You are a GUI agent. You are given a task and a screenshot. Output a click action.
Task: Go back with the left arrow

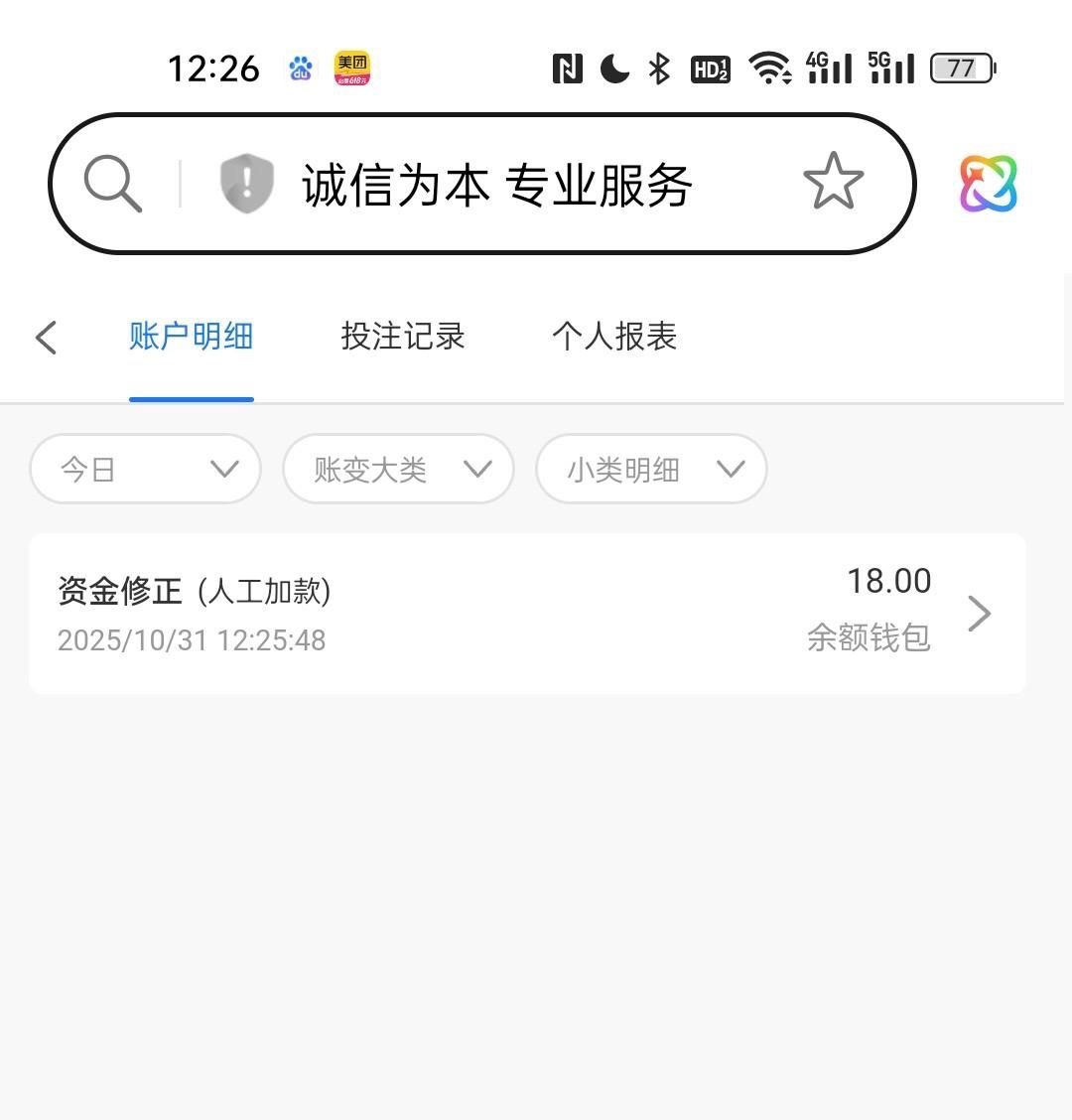pos(46,338)
